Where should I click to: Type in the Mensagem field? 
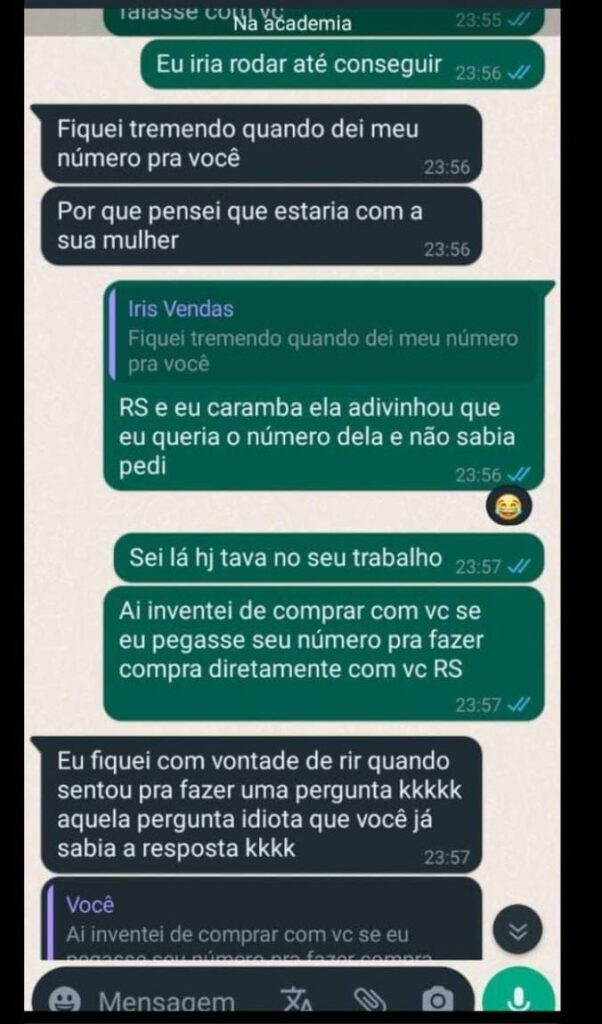pyautogui.click(x=168, y=1001)
